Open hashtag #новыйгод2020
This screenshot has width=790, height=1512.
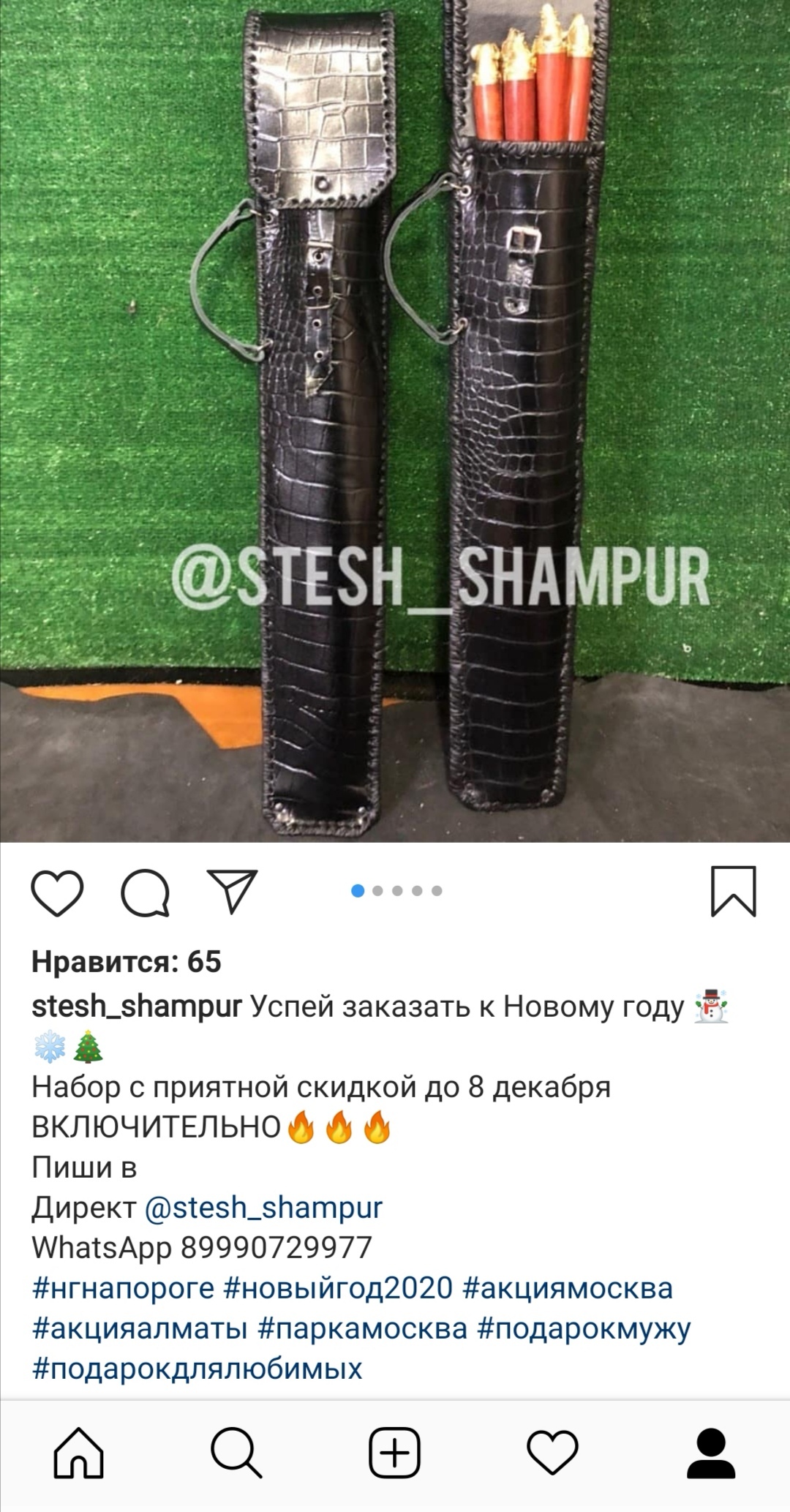tap(338, 1288)
